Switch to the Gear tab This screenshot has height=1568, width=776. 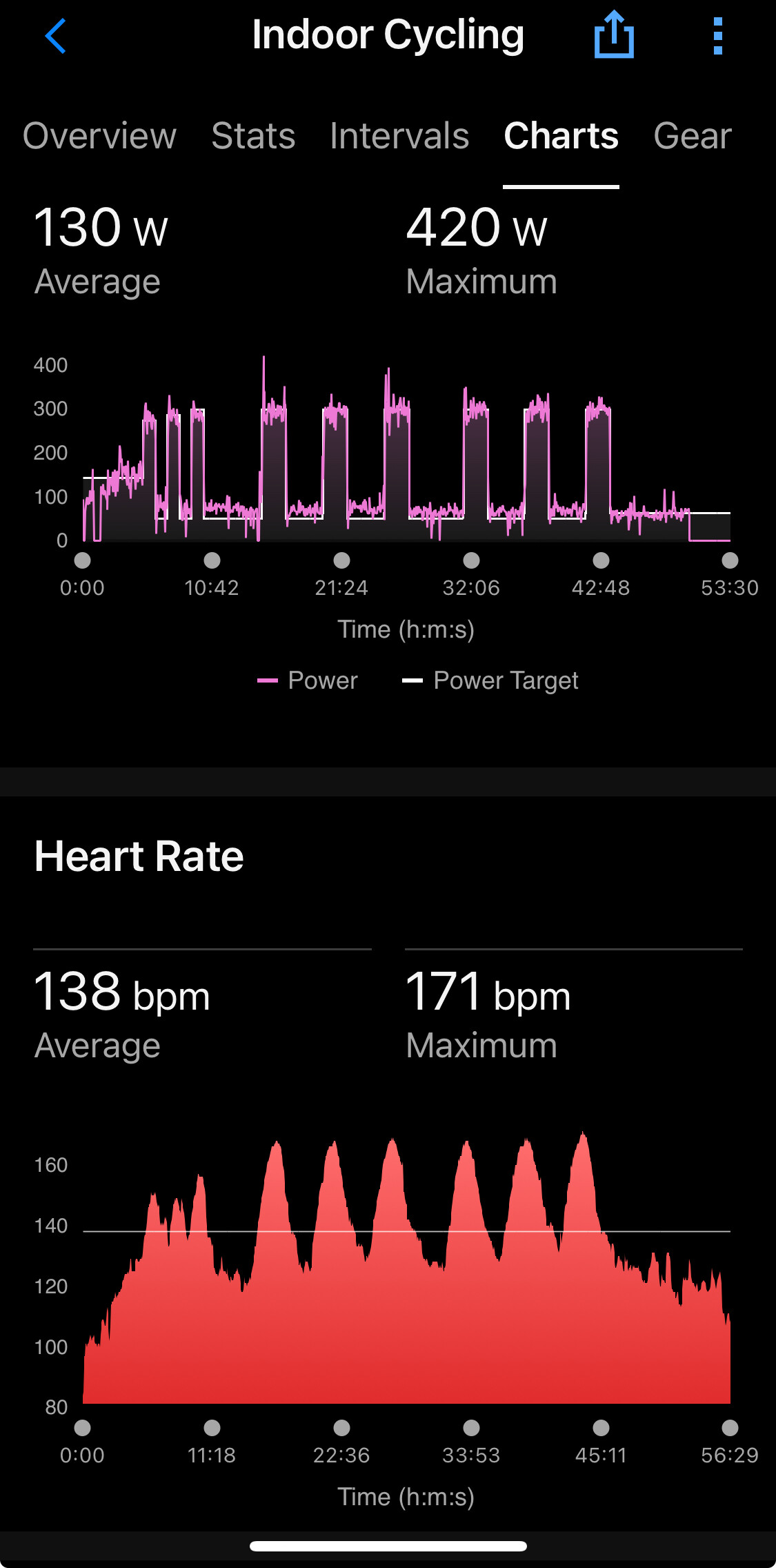pyautogui.click(x=693, y=135)
